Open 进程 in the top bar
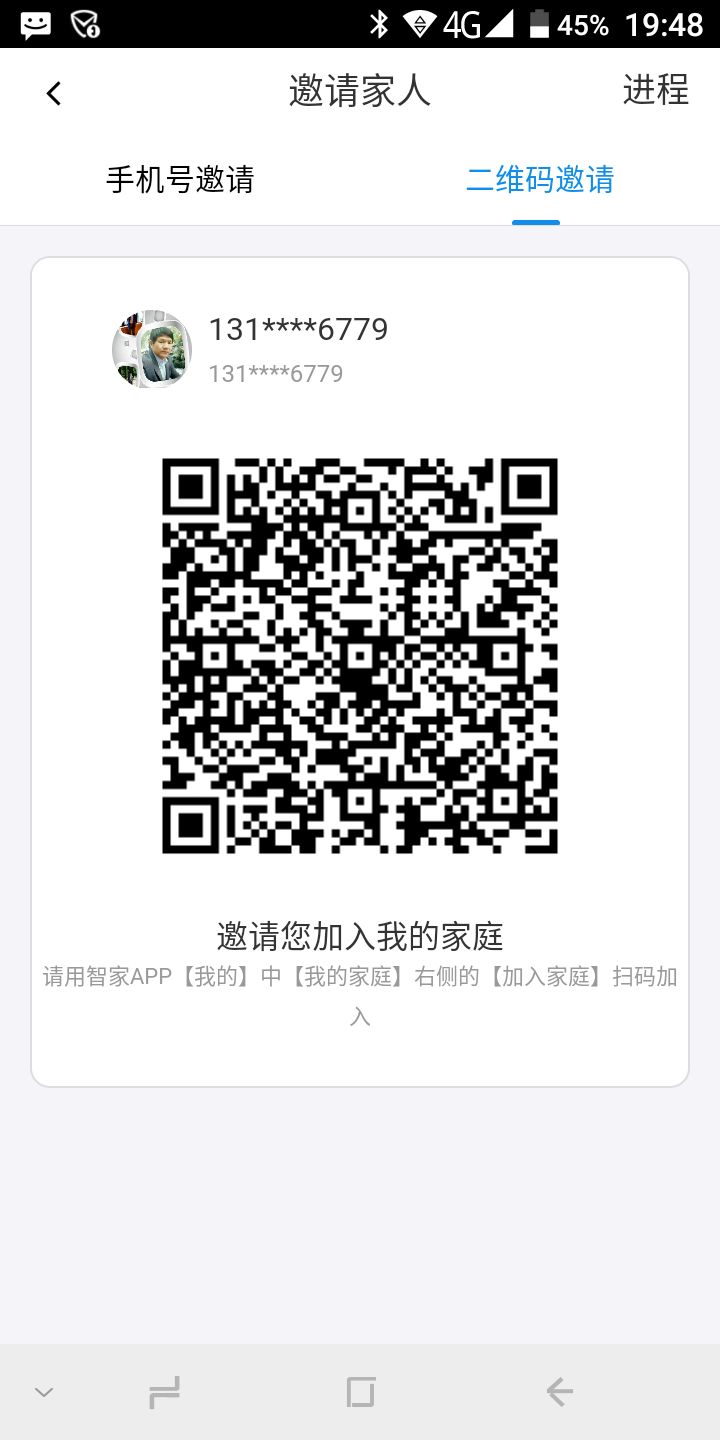The width and height of the screenshot is (720, 1440). pyautogui.click(x=656, y=90)
